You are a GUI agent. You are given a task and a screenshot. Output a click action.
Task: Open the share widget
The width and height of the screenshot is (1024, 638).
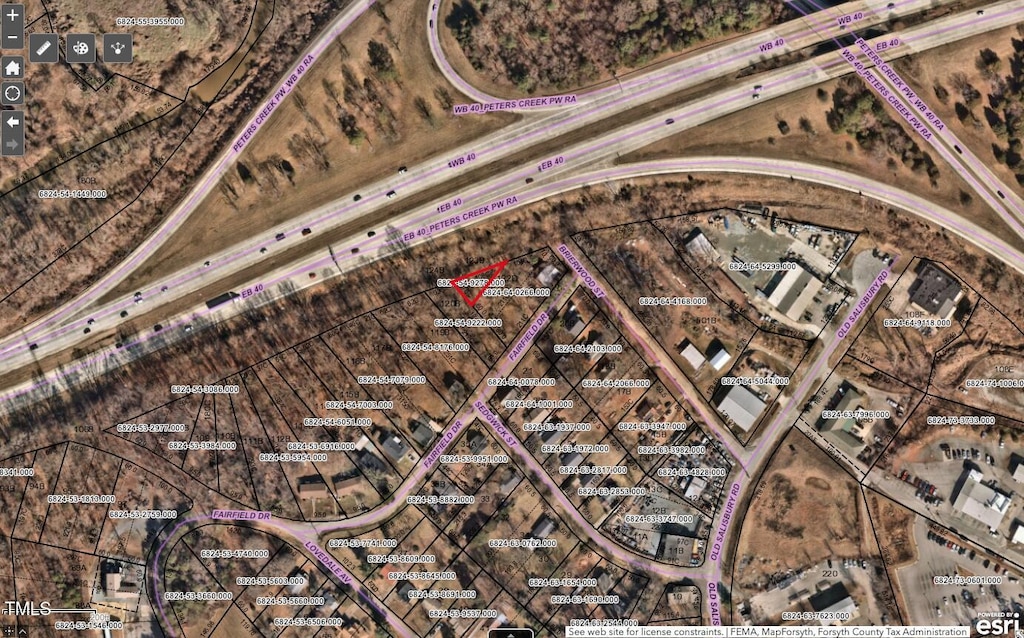[118, 47]
